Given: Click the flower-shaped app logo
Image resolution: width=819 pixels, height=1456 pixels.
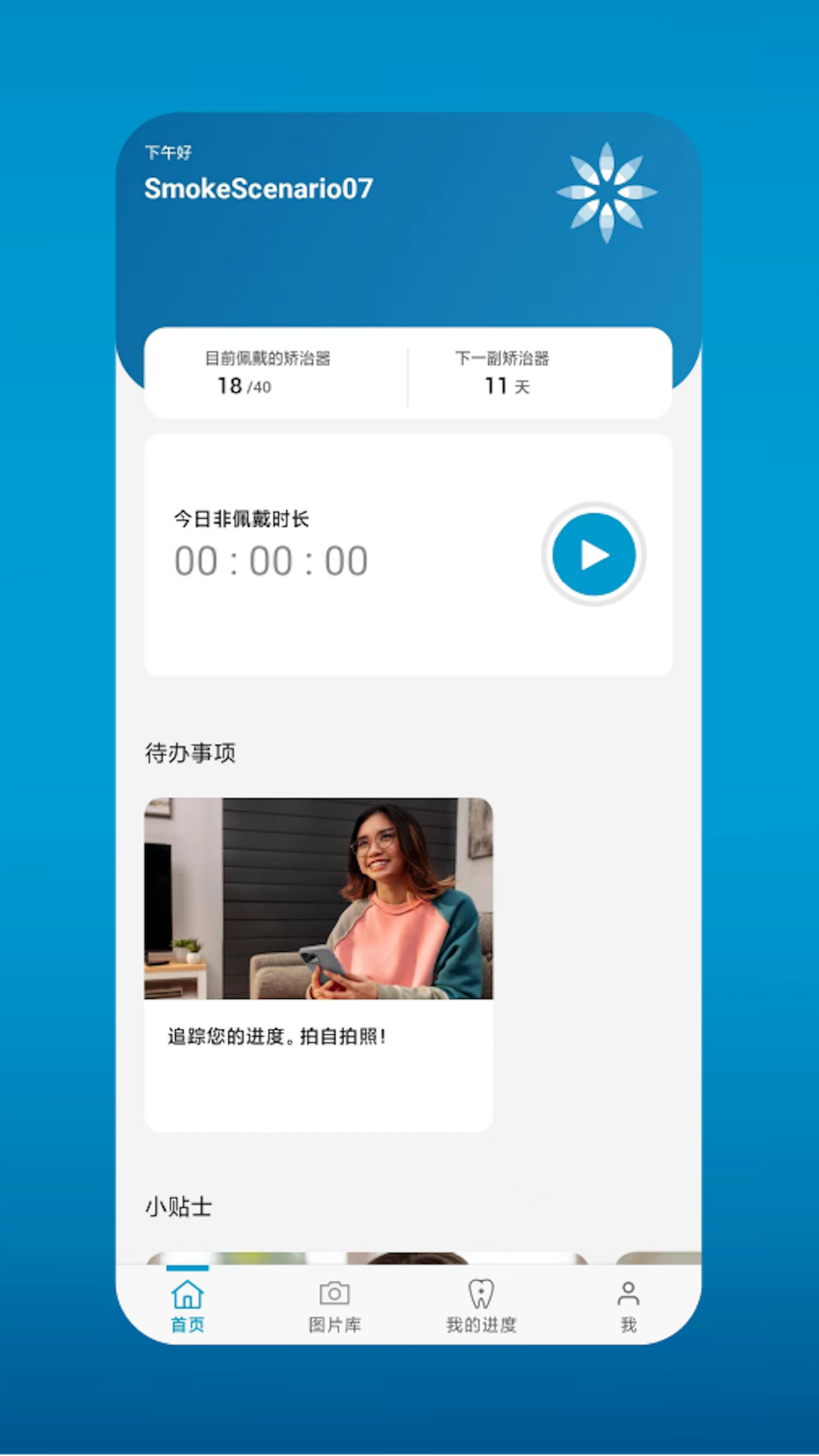Looking at the screenshot, I should click(606, 192).
